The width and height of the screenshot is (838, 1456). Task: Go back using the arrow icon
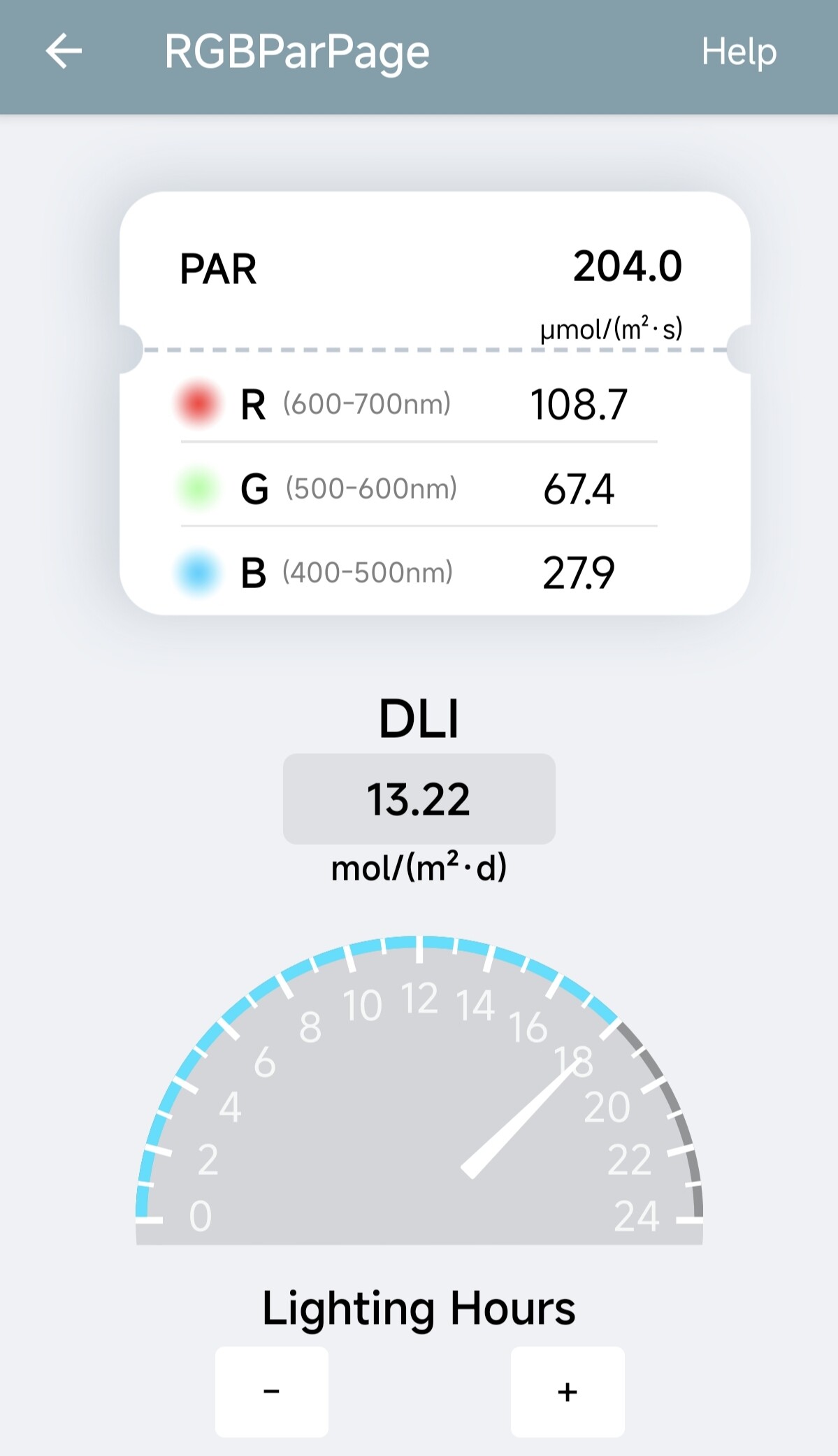64,52
